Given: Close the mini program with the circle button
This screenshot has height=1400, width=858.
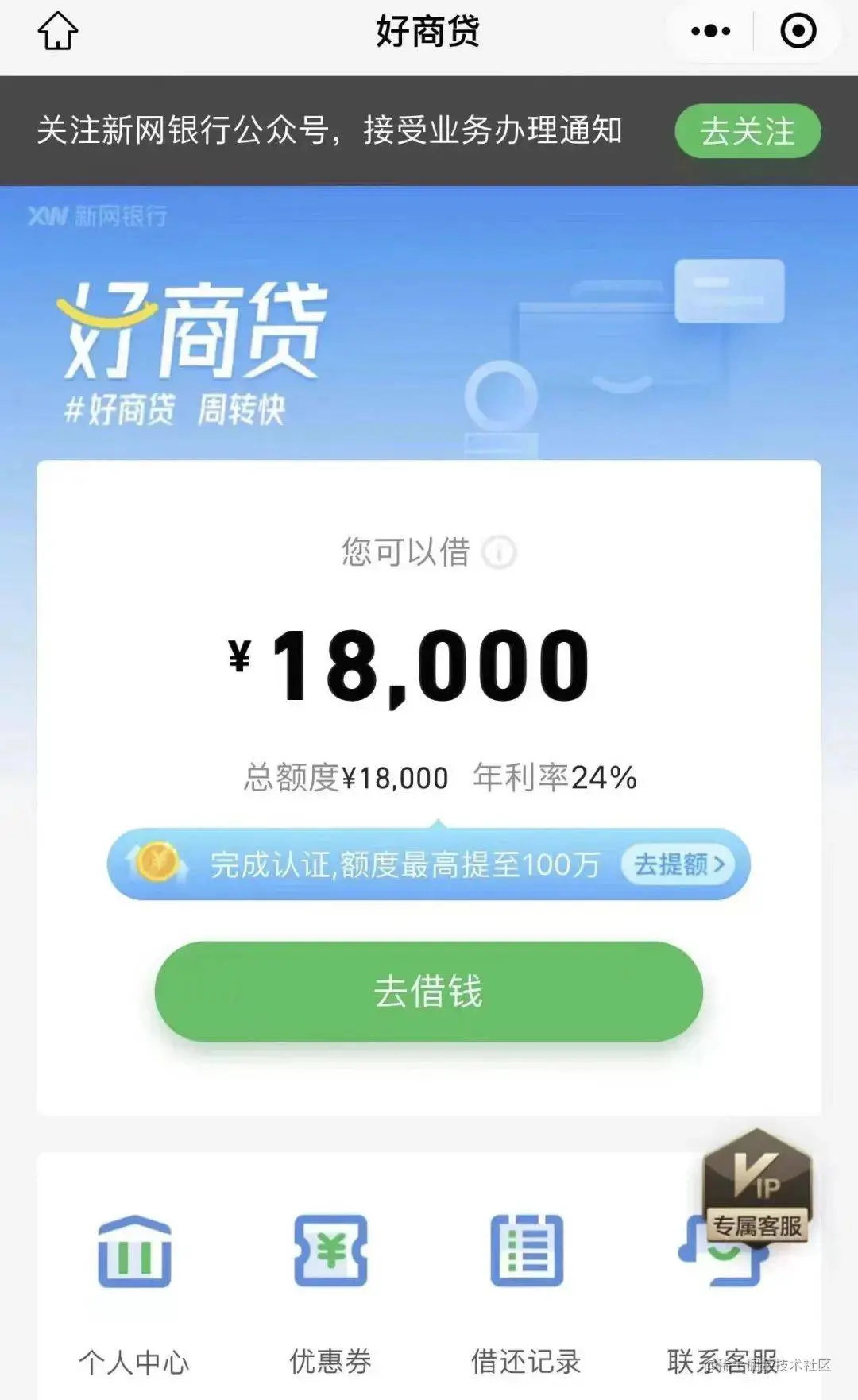Looking at the screenshot, I should coord(798,32).
